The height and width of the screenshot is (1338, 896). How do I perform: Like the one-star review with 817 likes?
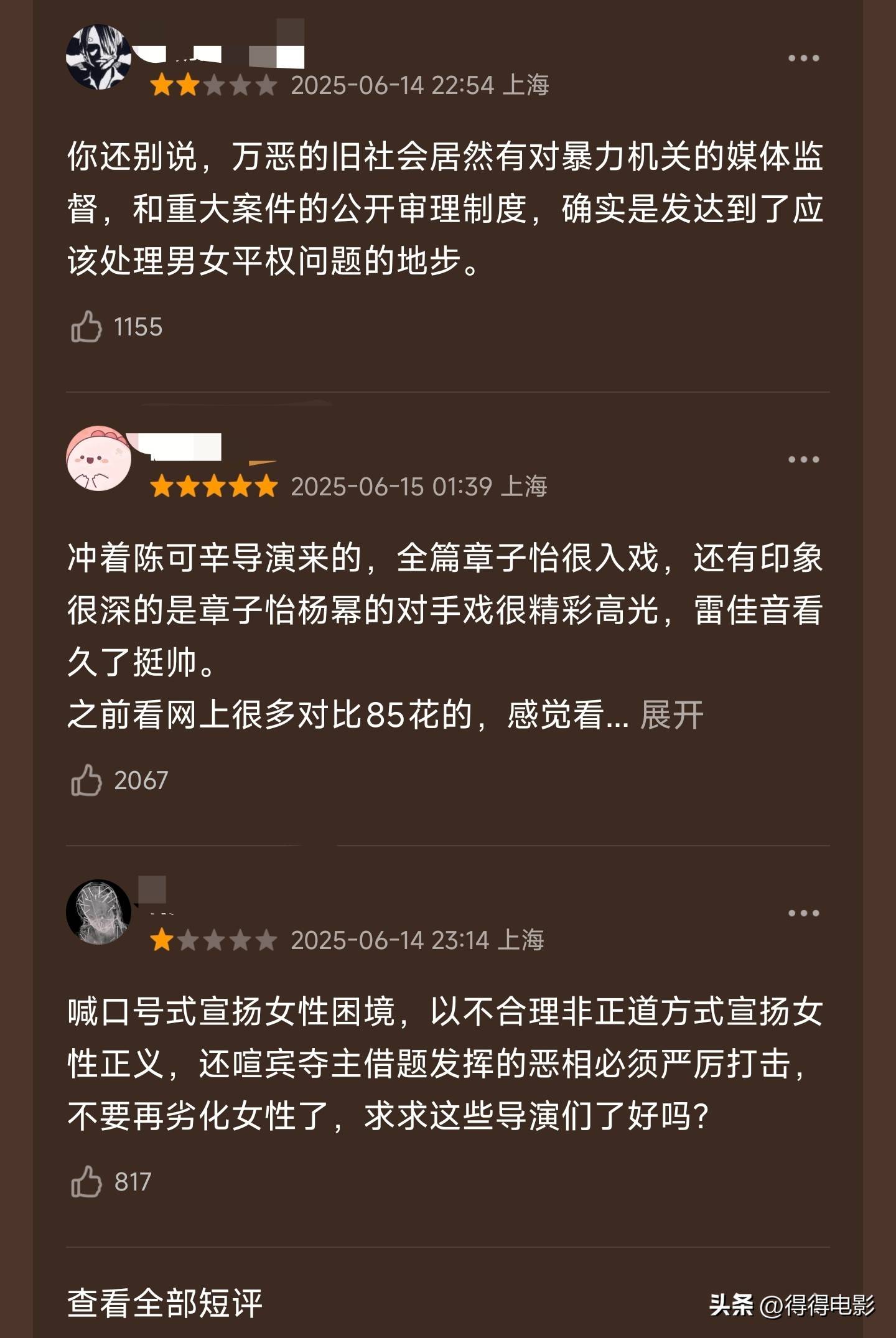86,1182
